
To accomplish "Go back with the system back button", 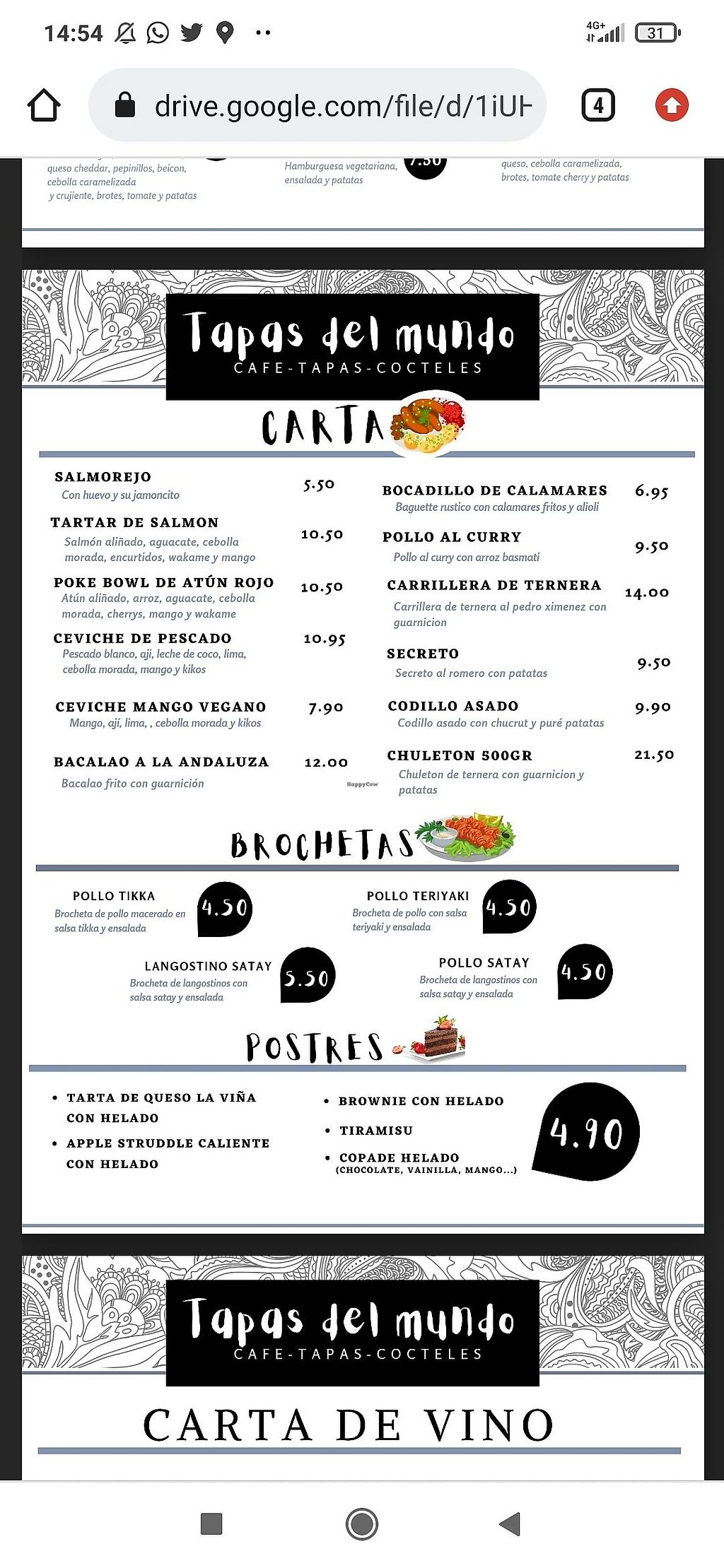I will [x=510, y=1523].
